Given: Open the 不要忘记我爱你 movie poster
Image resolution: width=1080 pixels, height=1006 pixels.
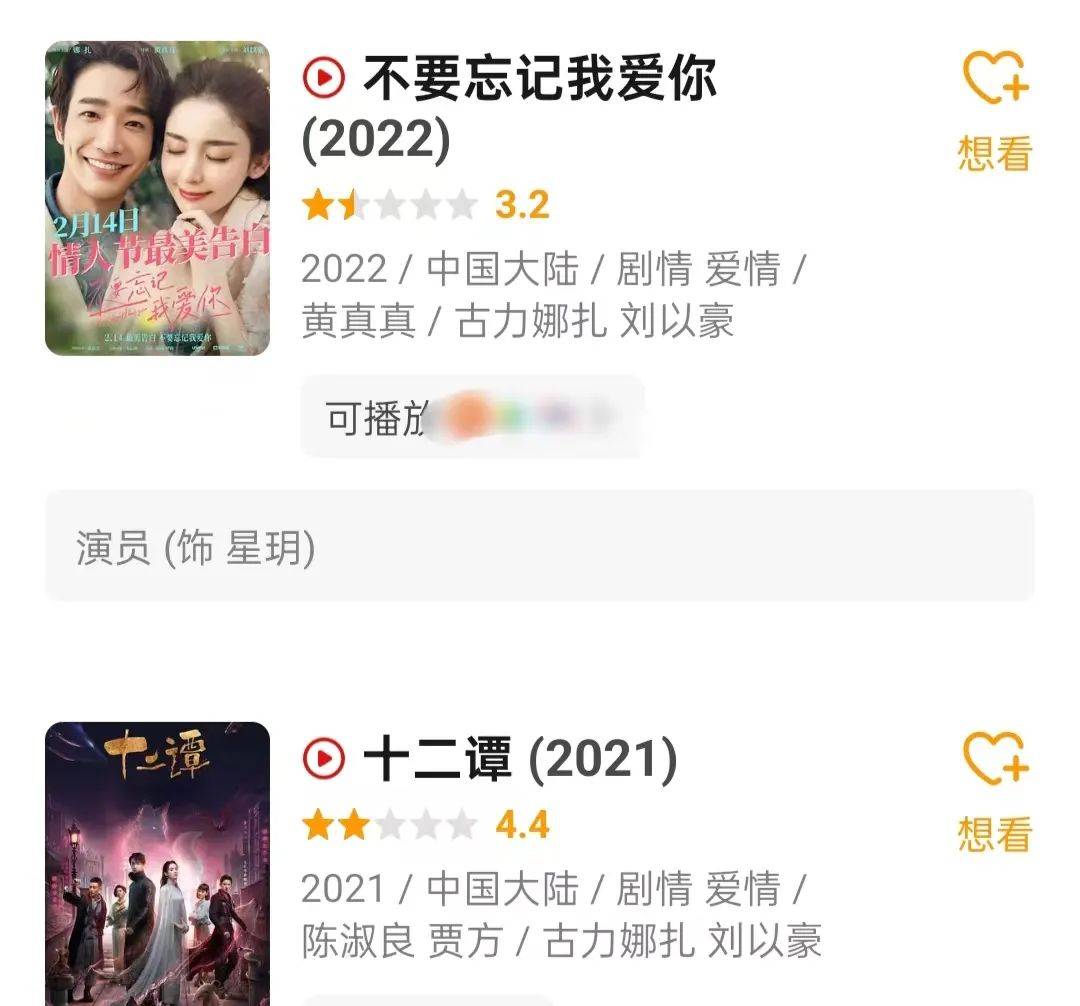Looking at the screenshot, I should tap(157, 198).
